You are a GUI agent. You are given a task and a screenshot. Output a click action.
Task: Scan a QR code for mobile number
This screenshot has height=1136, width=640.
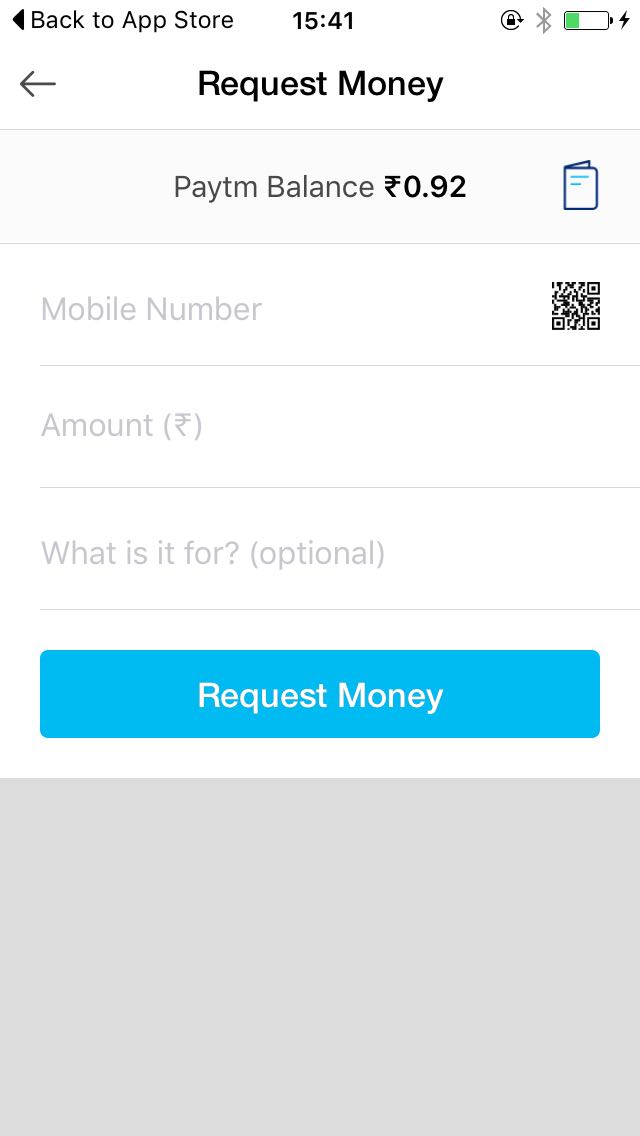click(576, 306)
